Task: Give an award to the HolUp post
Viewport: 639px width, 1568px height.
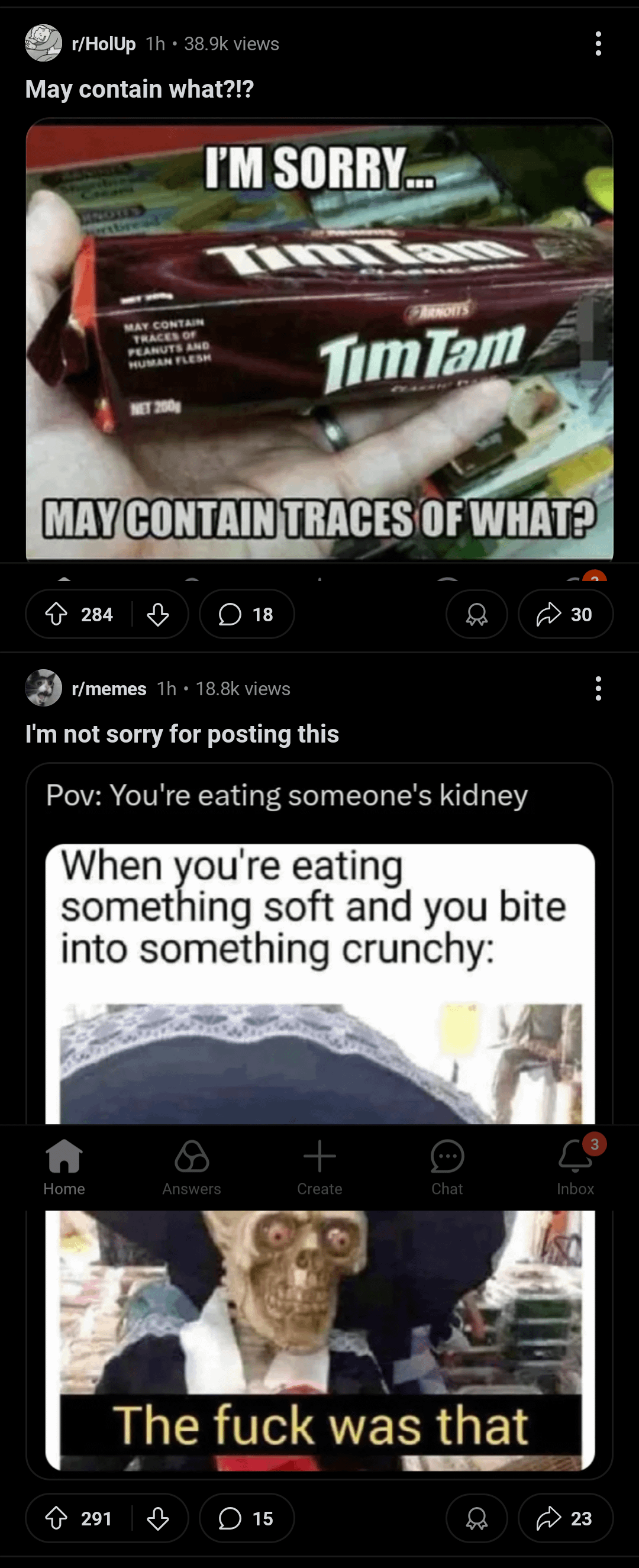Action: (x=476, y=614)
